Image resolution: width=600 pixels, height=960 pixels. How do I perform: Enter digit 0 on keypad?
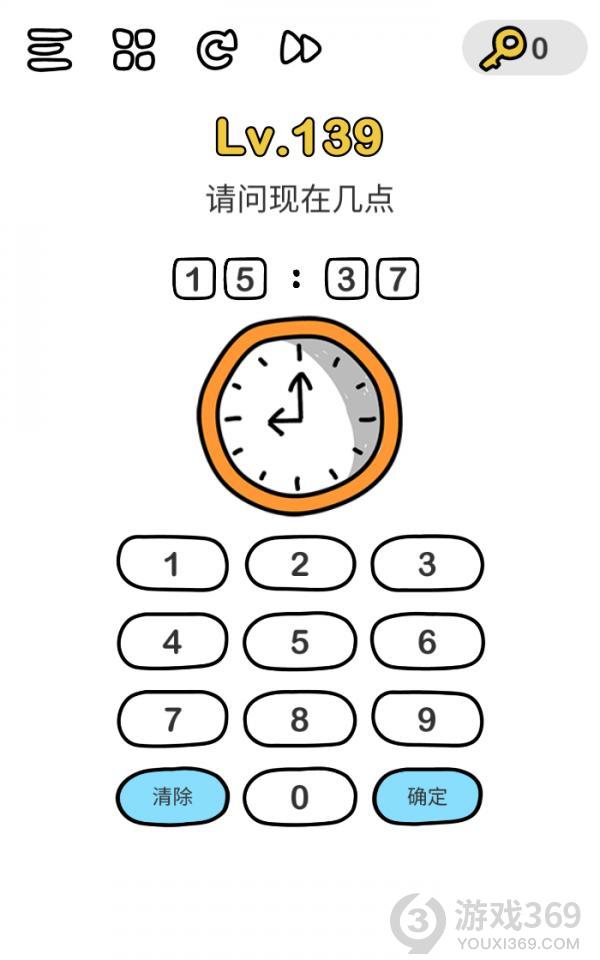(x=300, y=797)
